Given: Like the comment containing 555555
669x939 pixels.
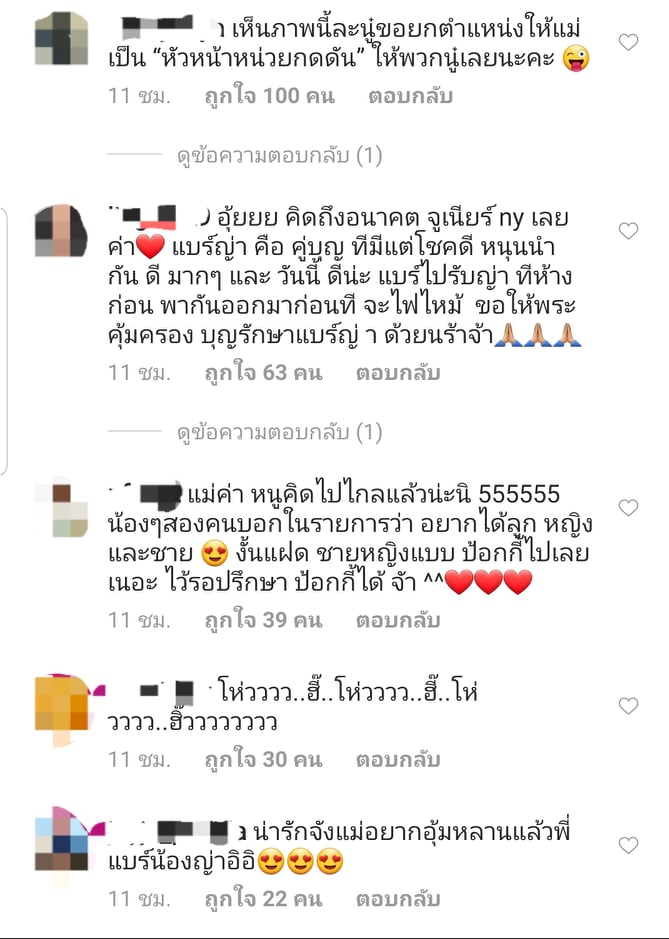Looking at the screenshot, I should pos(628,508).
